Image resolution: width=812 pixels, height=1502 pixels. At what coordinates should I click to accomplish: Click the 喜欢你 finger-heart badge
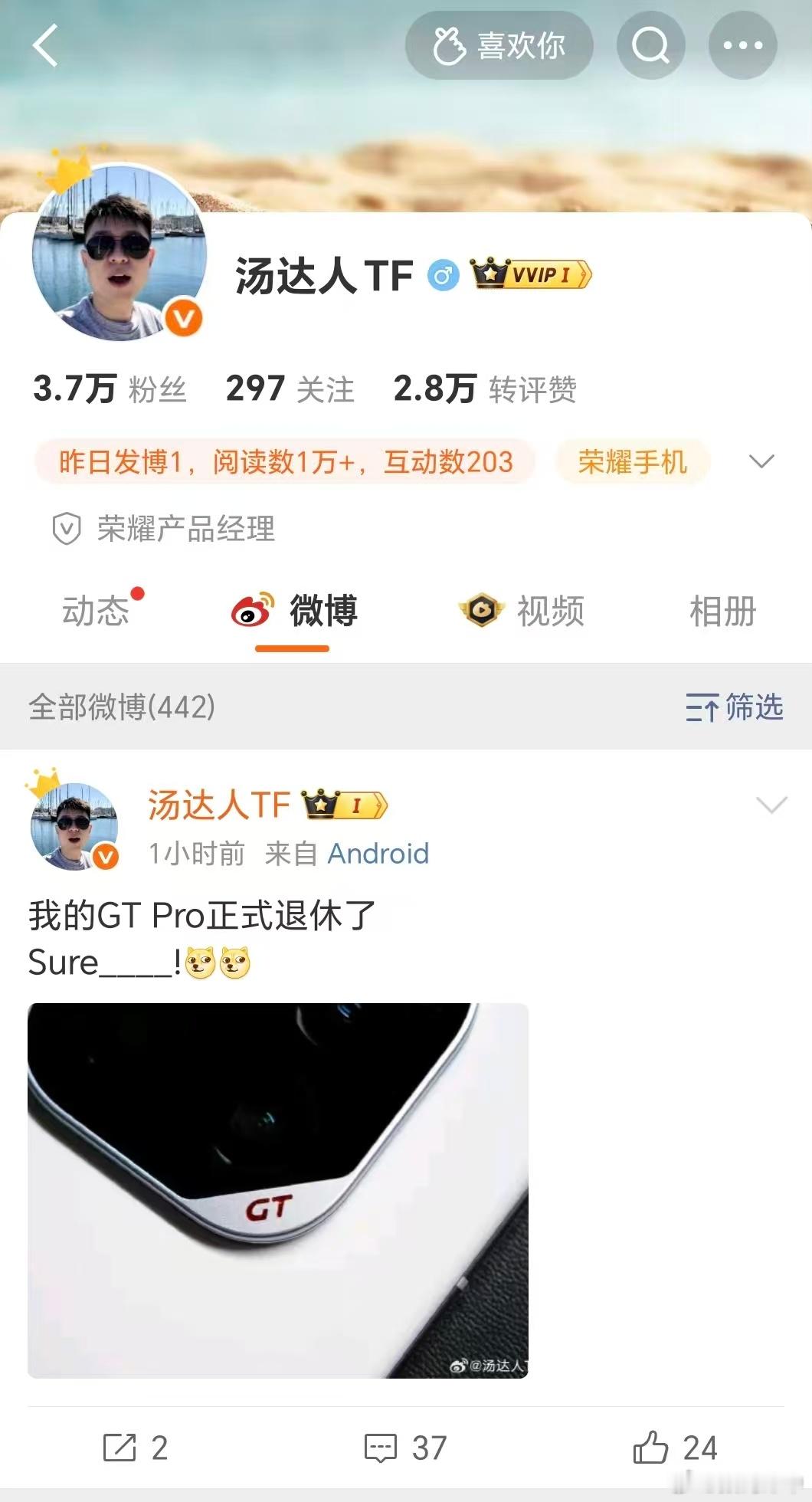click(499, 45)
